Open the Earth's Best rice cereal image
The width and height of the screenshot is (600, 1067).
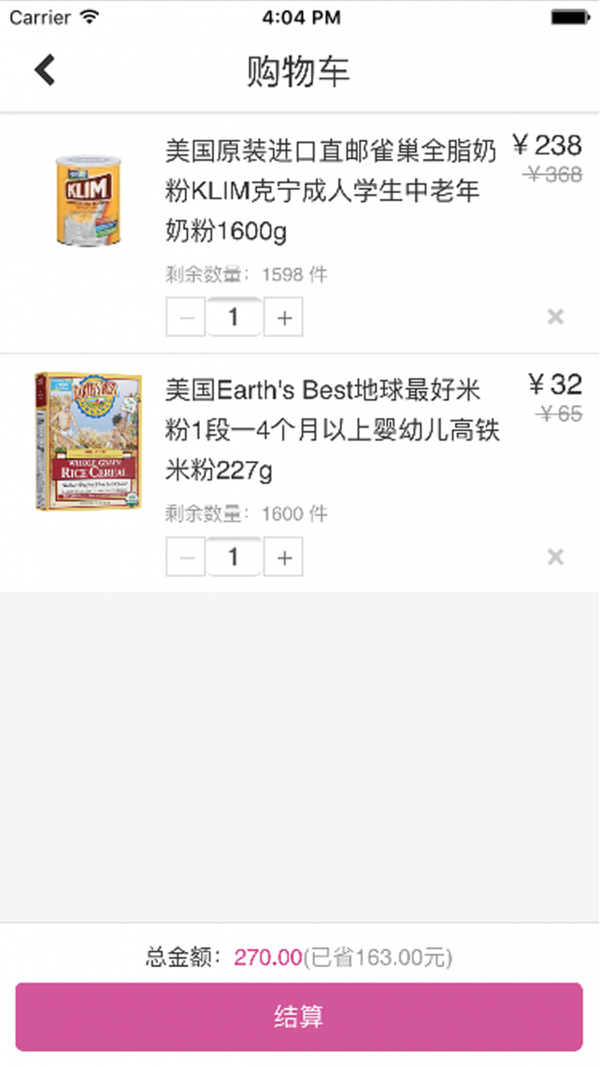point(87,441)
